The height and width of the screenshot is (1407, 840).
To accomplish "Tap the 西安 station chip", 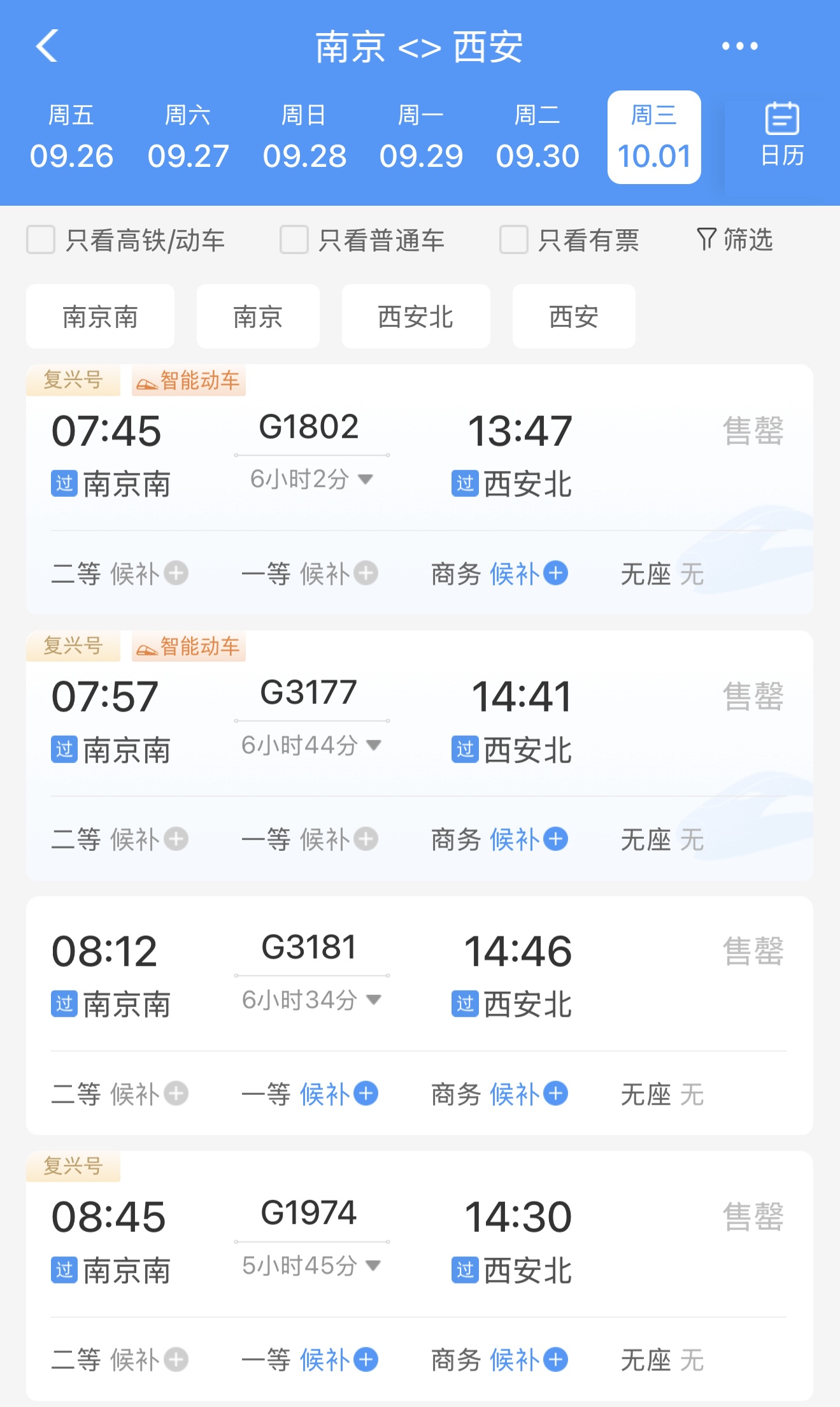I will (x=574, y=316).
